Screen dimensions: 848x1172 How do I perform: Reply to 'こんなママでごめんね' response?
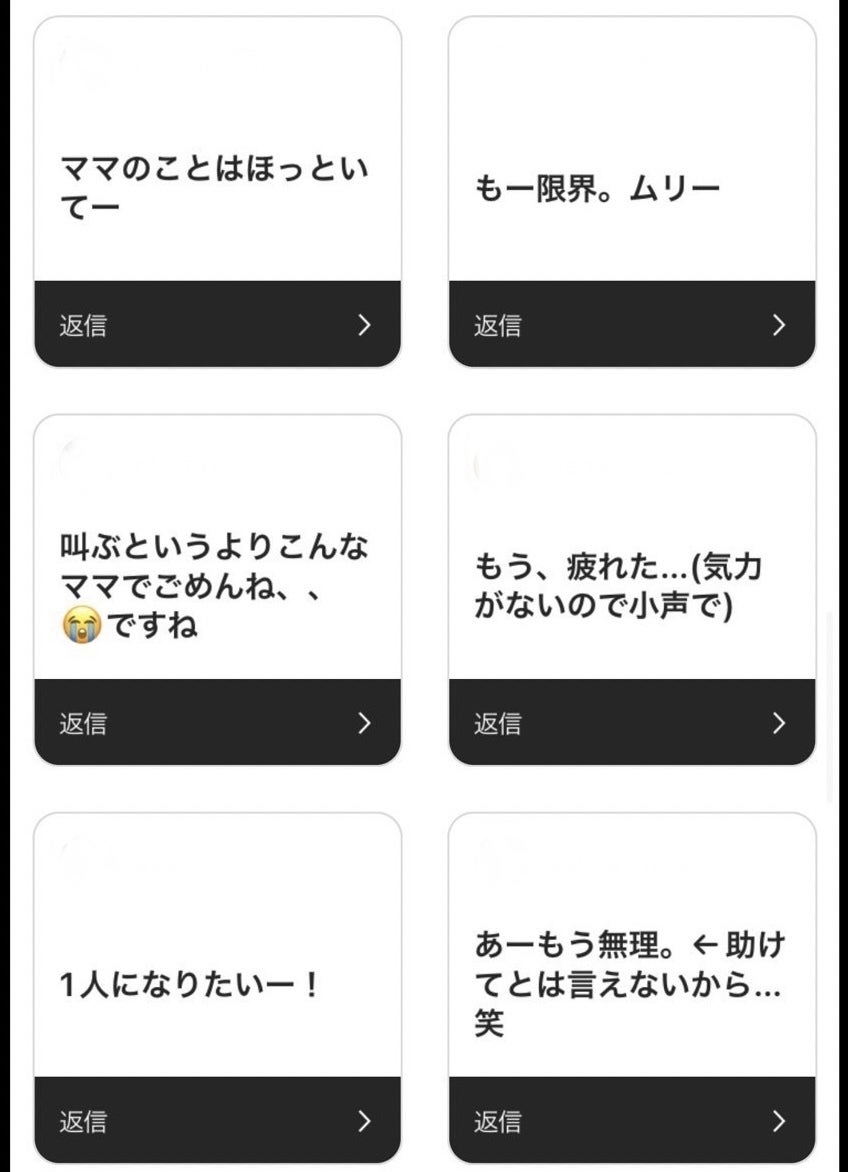(217, 723)
